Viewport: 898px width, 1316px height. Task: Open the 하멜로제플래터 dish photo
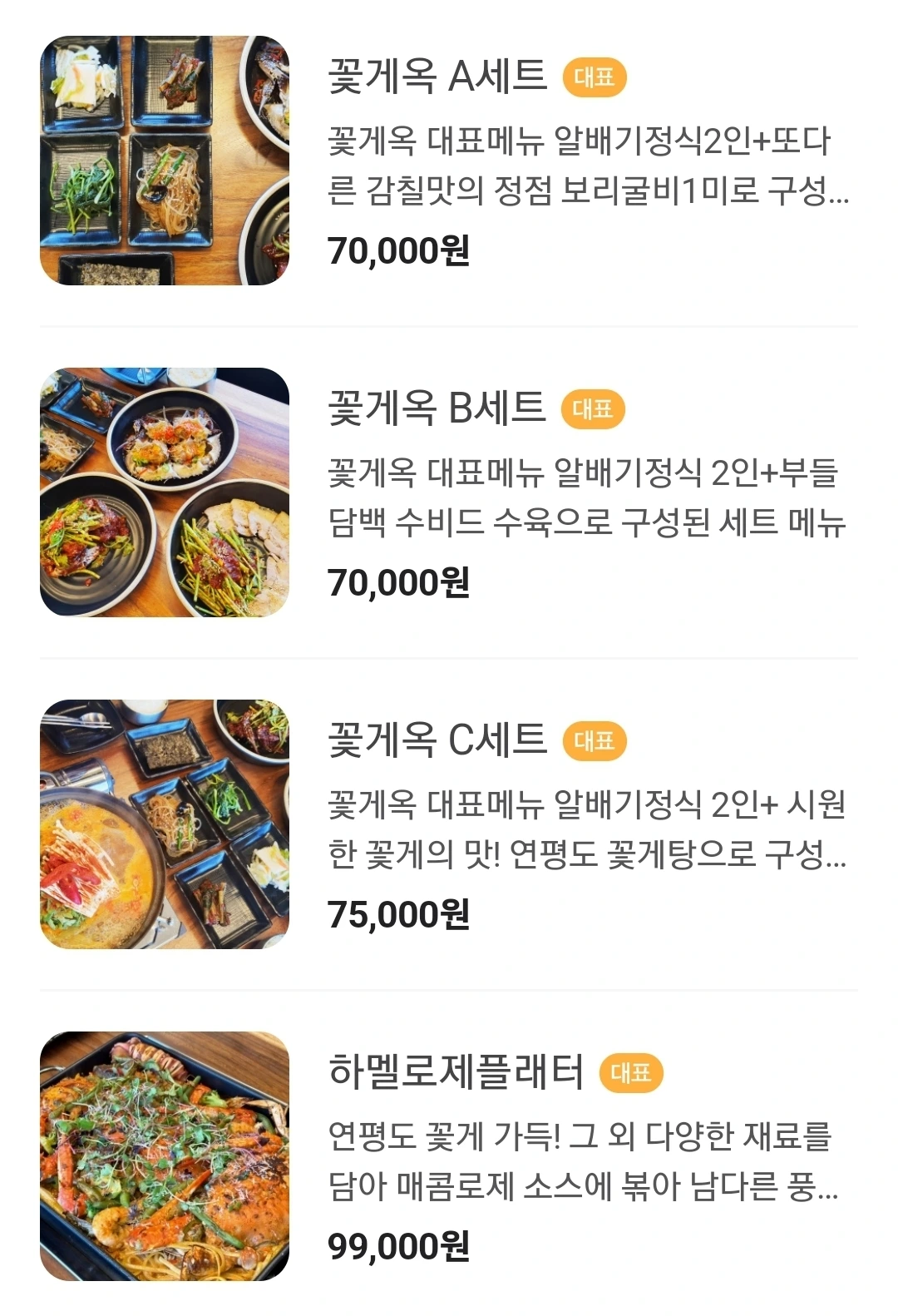tap(165, 1156)
